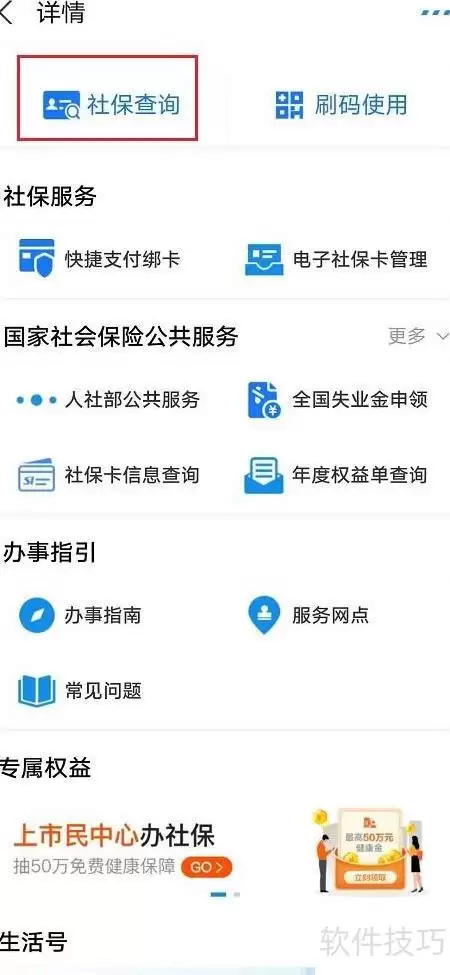Open 全国失业金申领
Image resolution: width=450 pixels, height=975 pixels.
pyautogui.click(x=338, y=399)
